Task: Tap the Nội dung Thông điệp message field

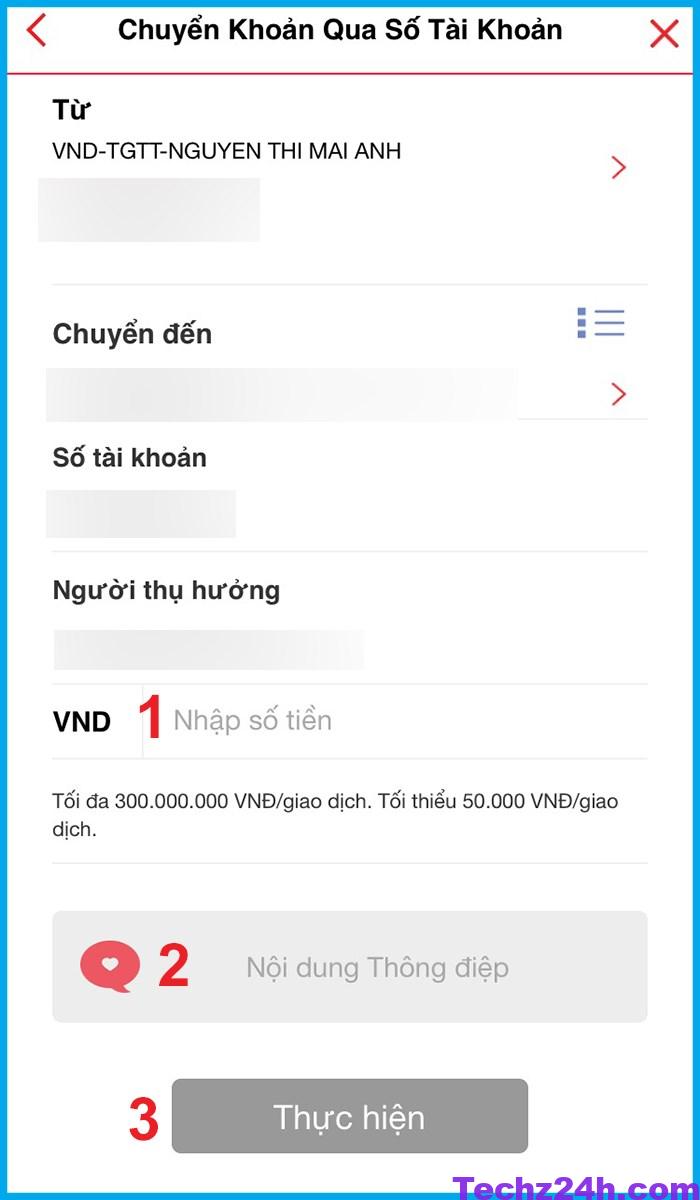Action: tap(377, 967)
